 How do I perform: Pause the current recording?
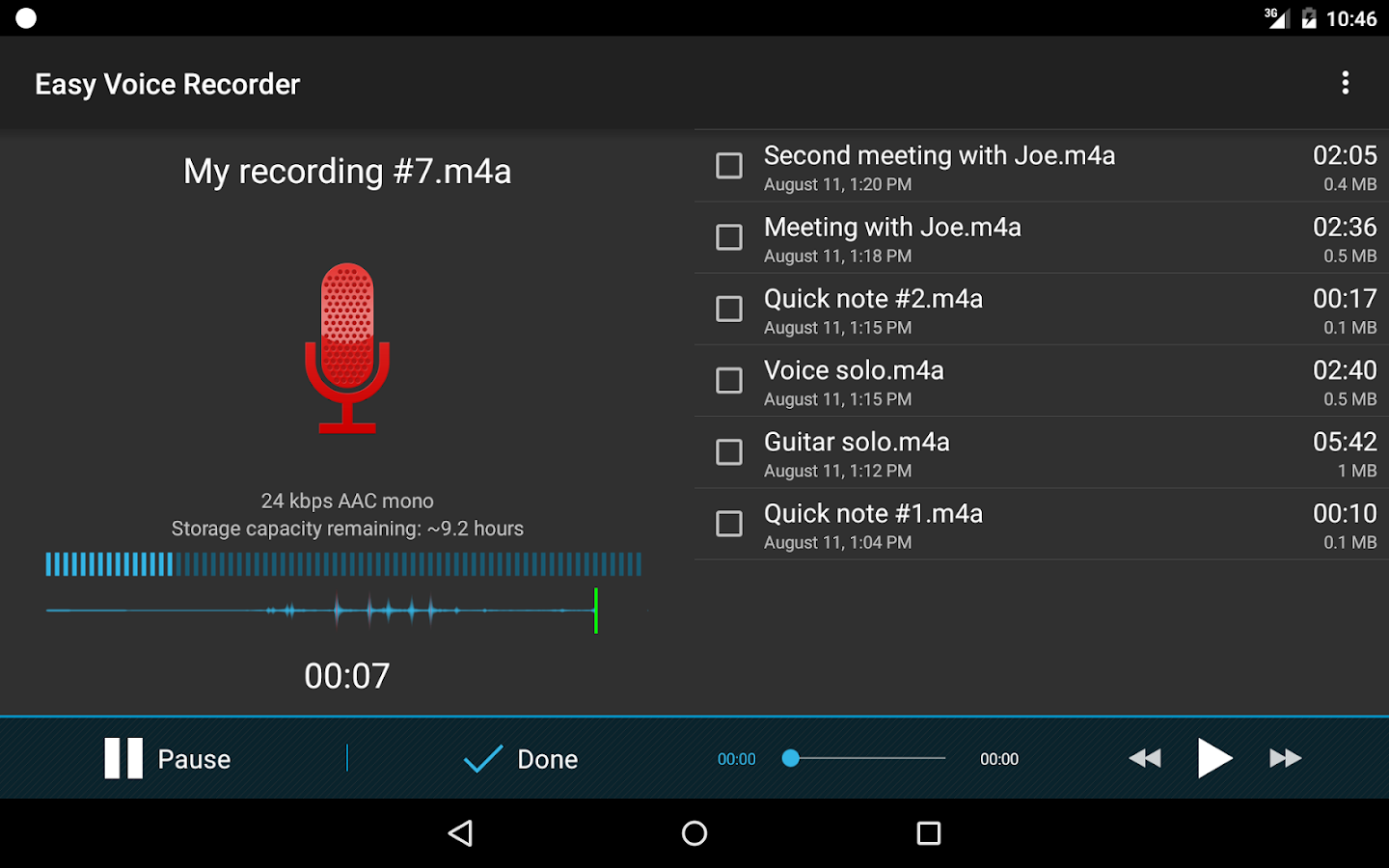(168, 759)
